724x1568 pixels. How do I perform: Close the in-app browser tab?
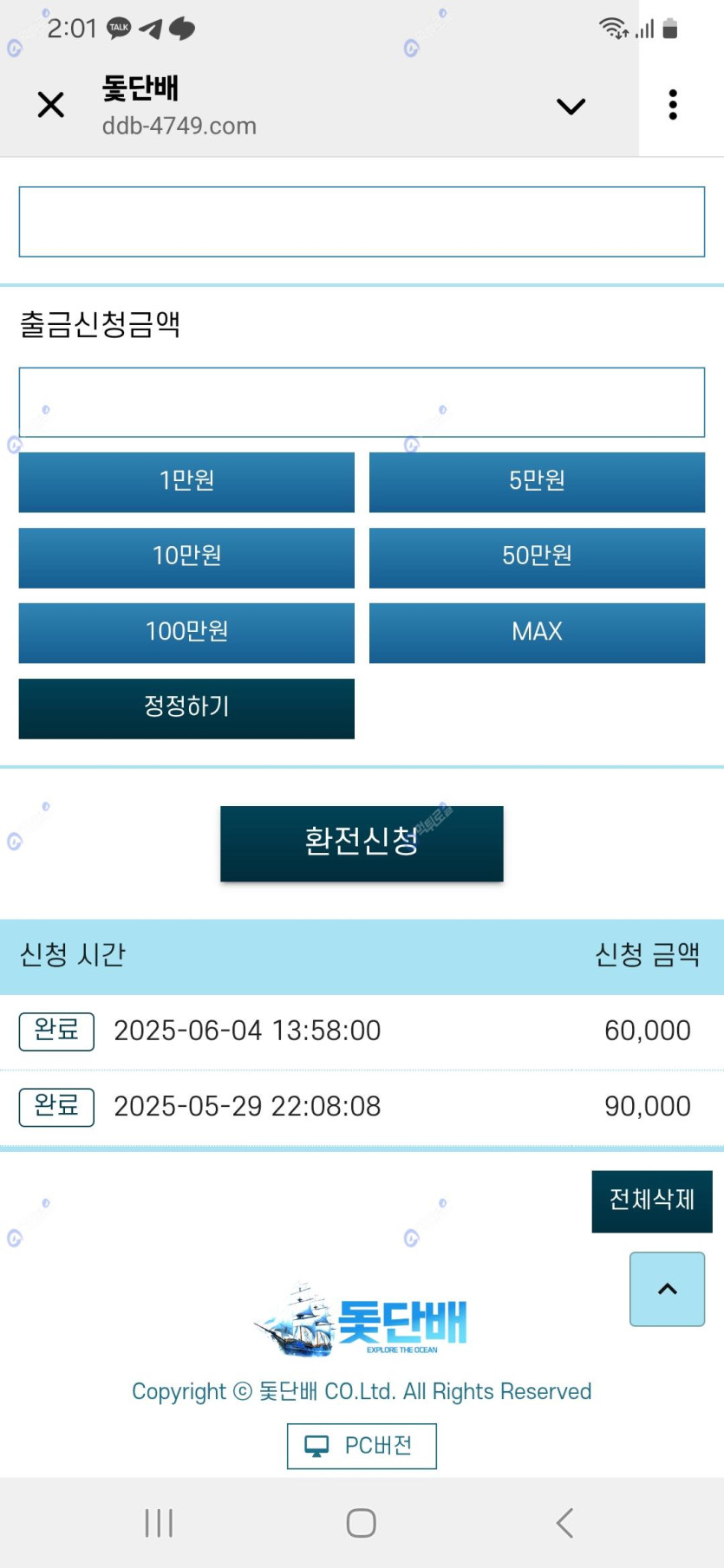click(51, 105)
